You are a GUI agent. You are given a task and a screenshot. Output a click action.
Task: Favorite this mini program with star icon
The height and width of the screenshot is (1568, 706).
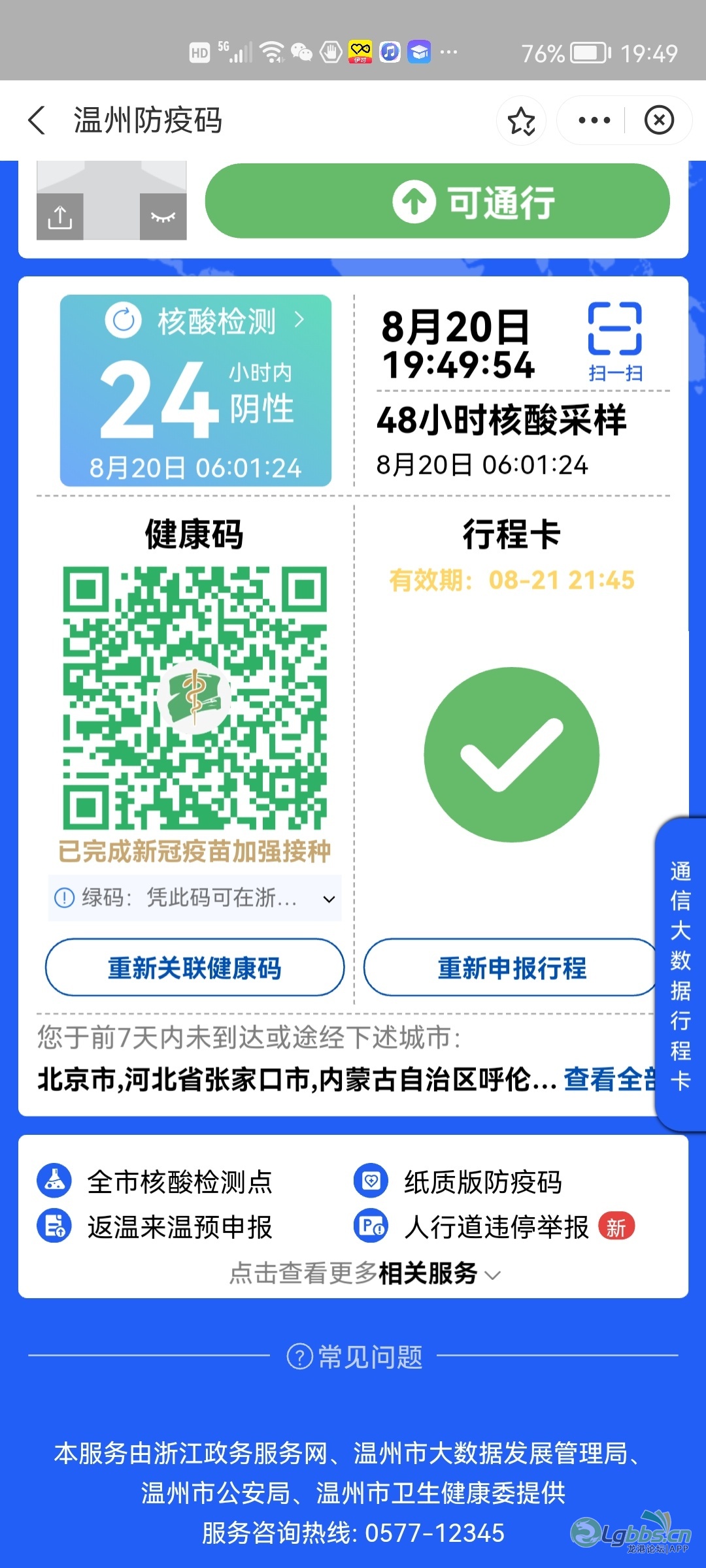point(521,121)
